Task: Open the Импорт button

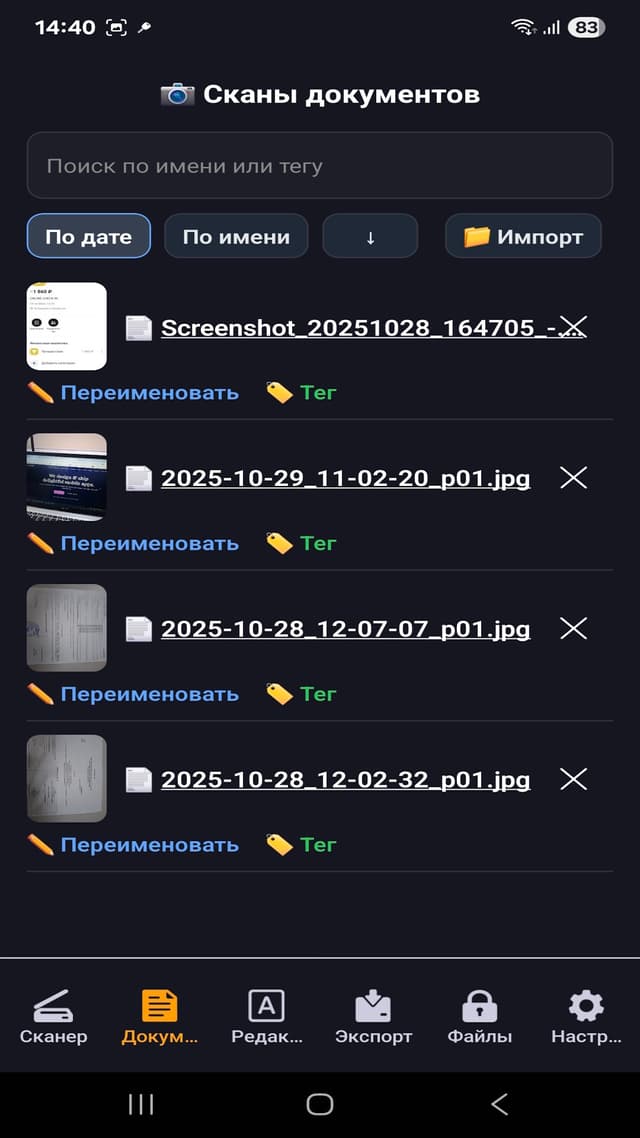Action: [x=523, y=237]
